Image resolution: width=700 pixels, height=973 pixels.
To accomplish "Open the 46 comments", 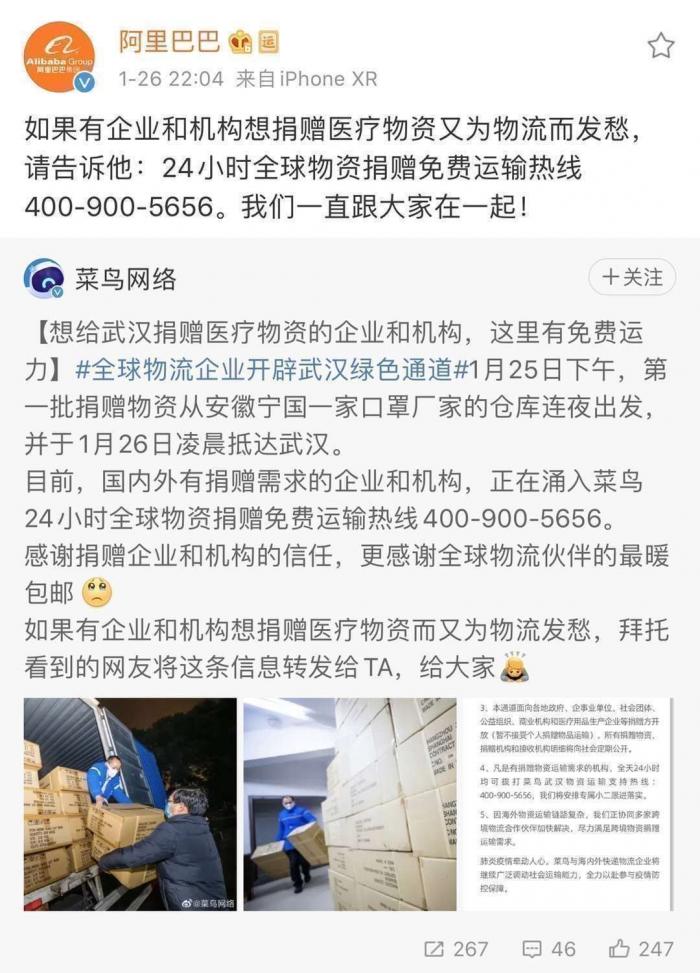I will (x=549, y=948).
